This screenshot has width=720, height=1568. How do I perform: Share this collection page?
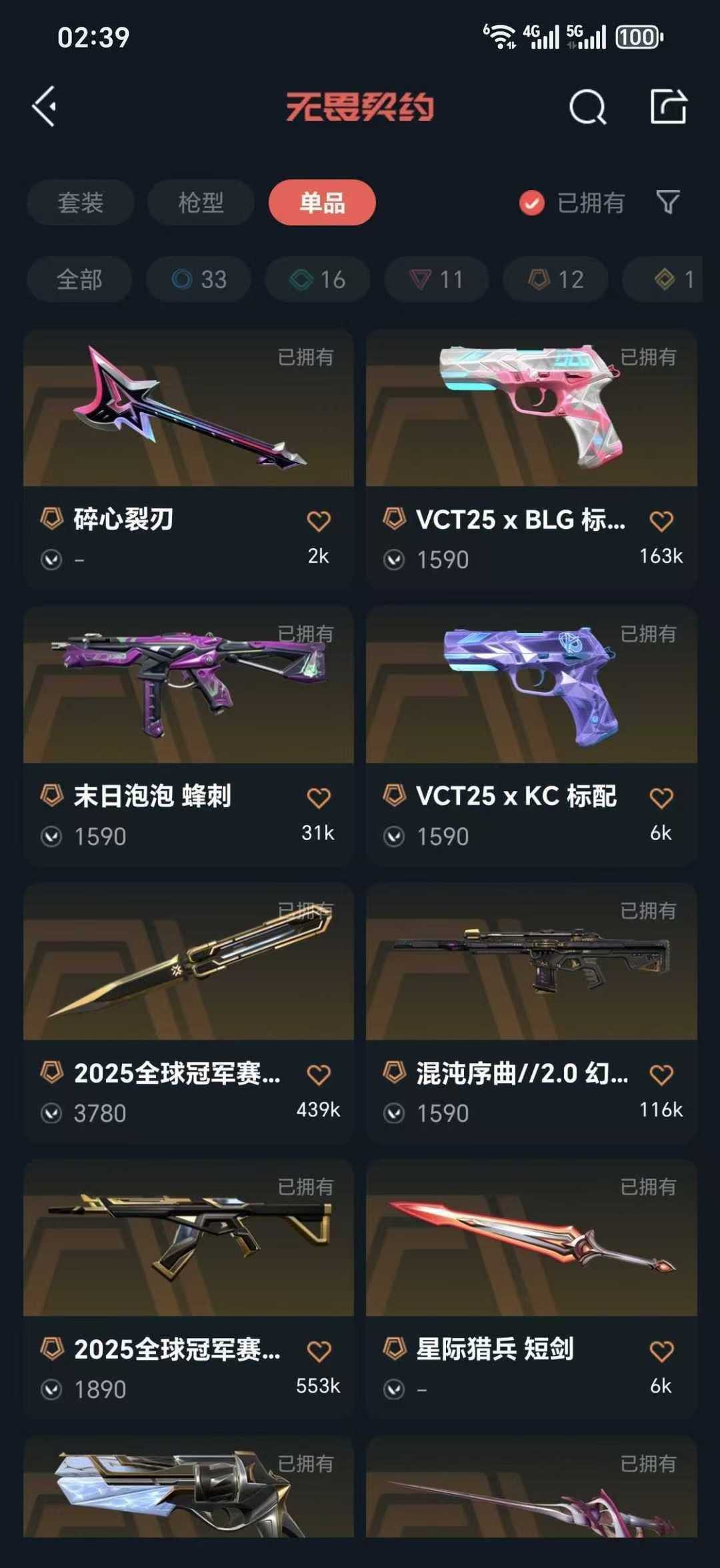(668, 107)
